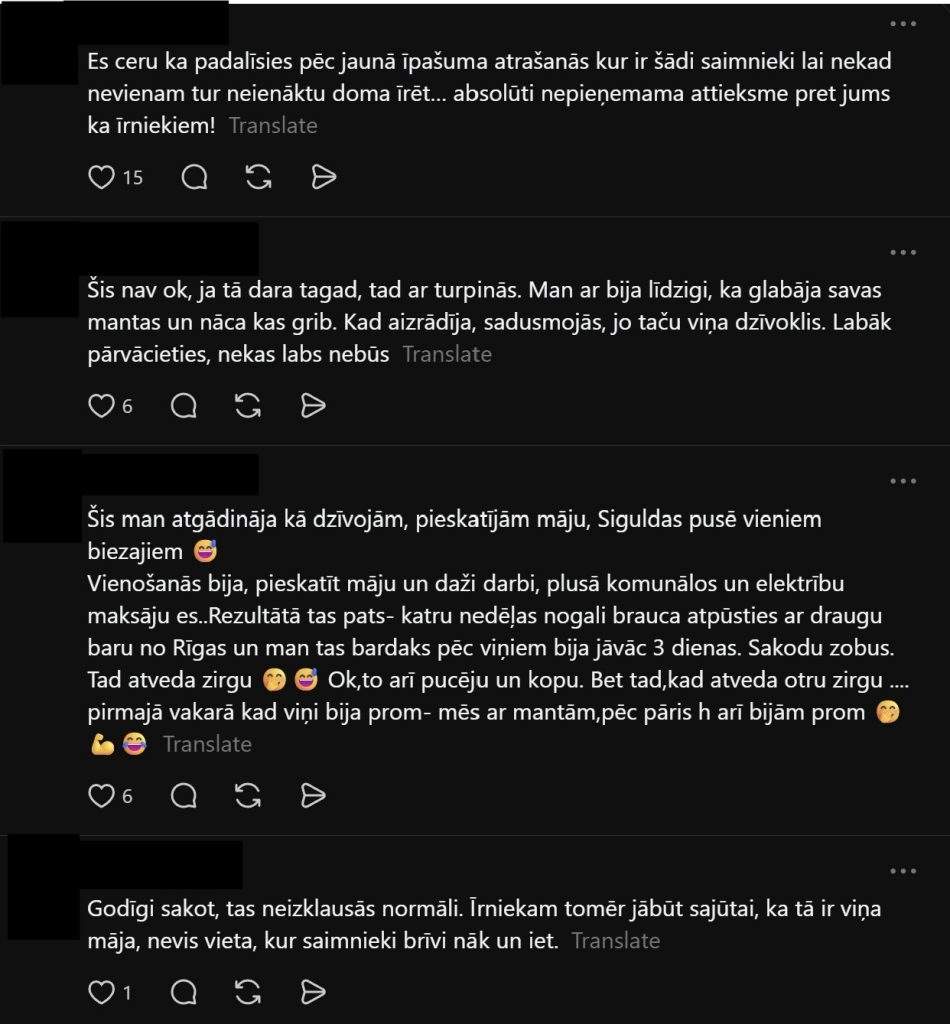This screenshot has height=1024, width=950.
Task: Translate the comment about the Siguldas house
Action: [x=207, y=744]
